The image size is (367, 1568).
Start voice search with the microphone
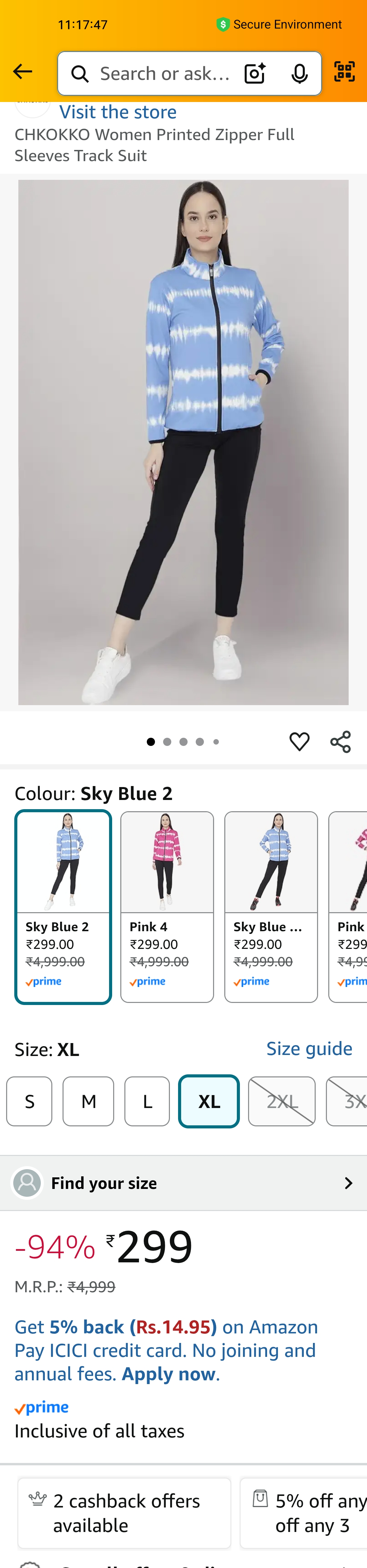click(299, 74)
